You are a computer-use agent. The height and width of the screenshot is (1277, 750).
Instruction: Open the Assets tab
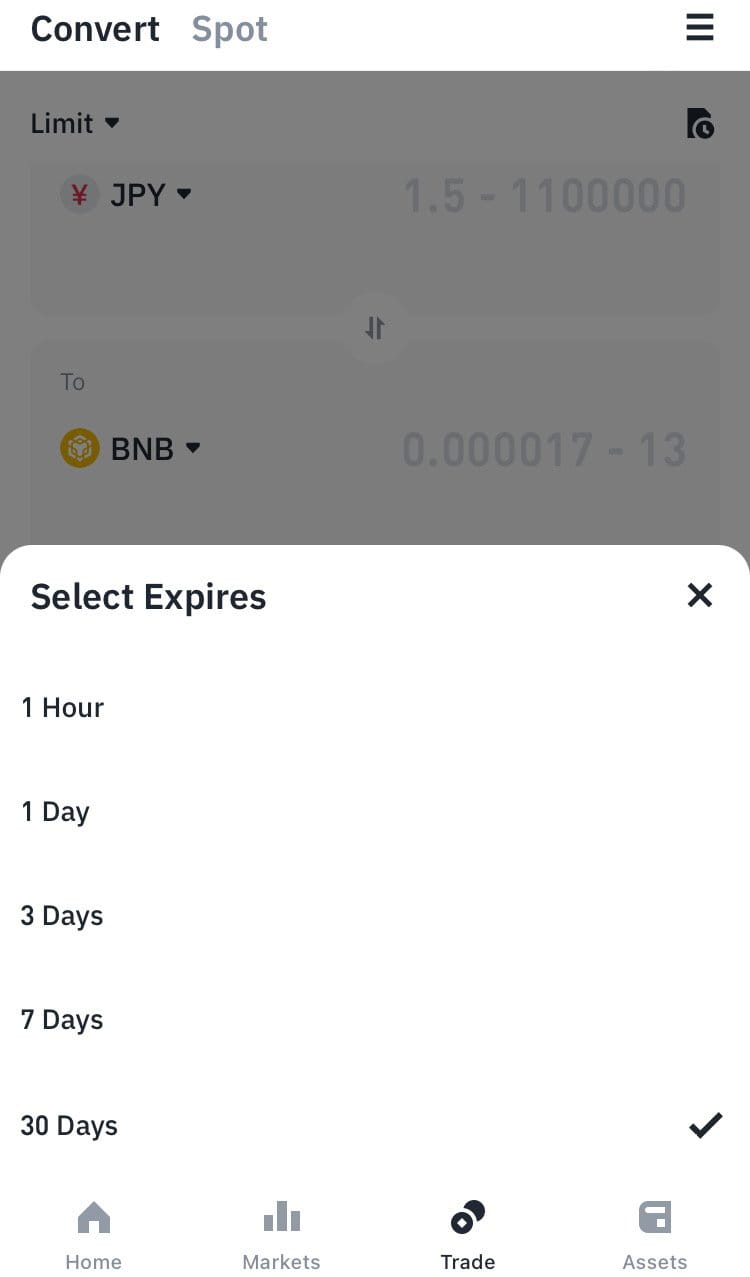point(655,1235)
